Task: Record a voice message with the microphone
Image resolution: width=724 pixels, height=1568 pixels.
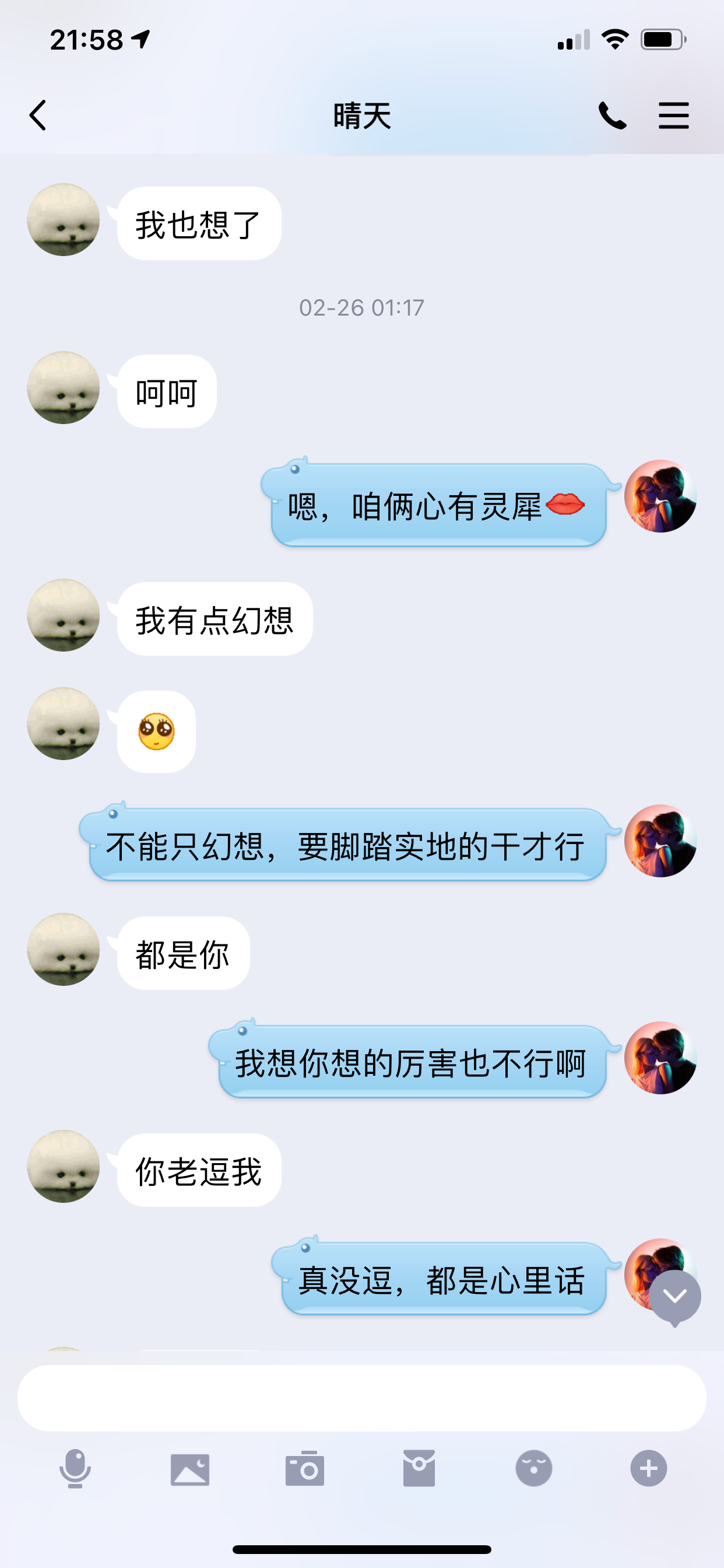Action: (75, 1469)
